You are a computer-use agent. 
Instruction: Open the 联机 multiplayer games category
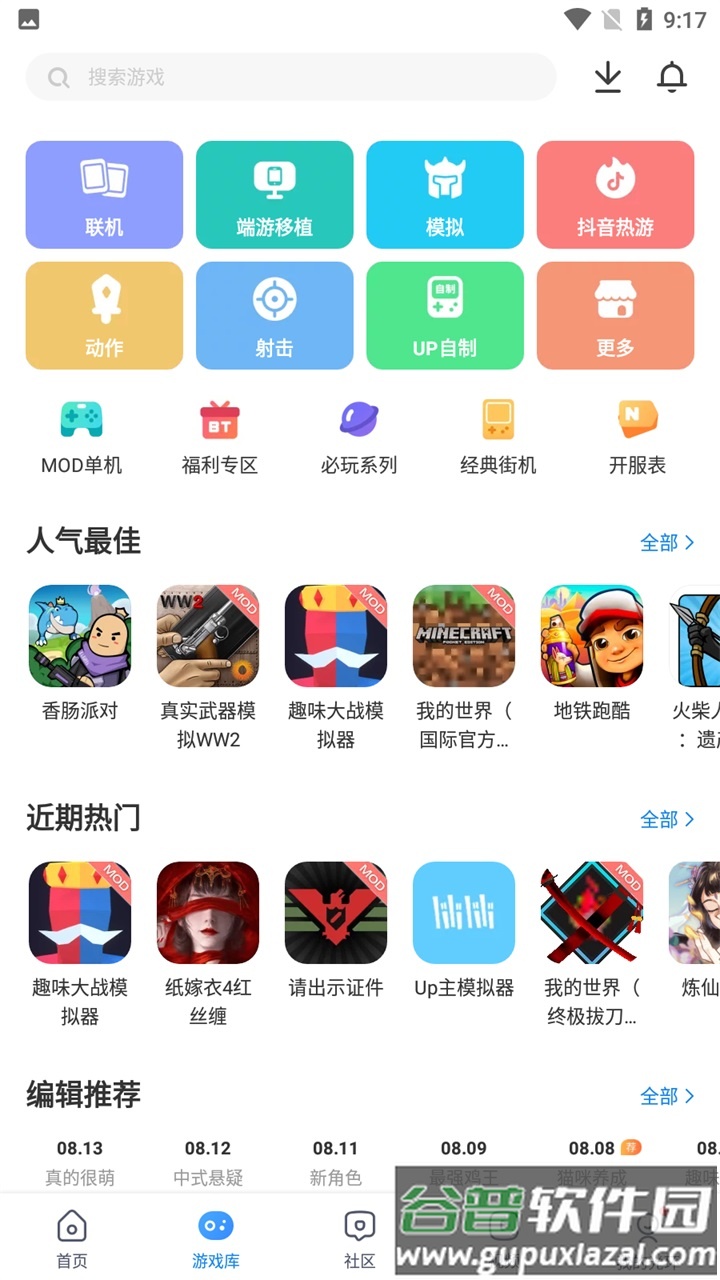(x=104, y=195)
